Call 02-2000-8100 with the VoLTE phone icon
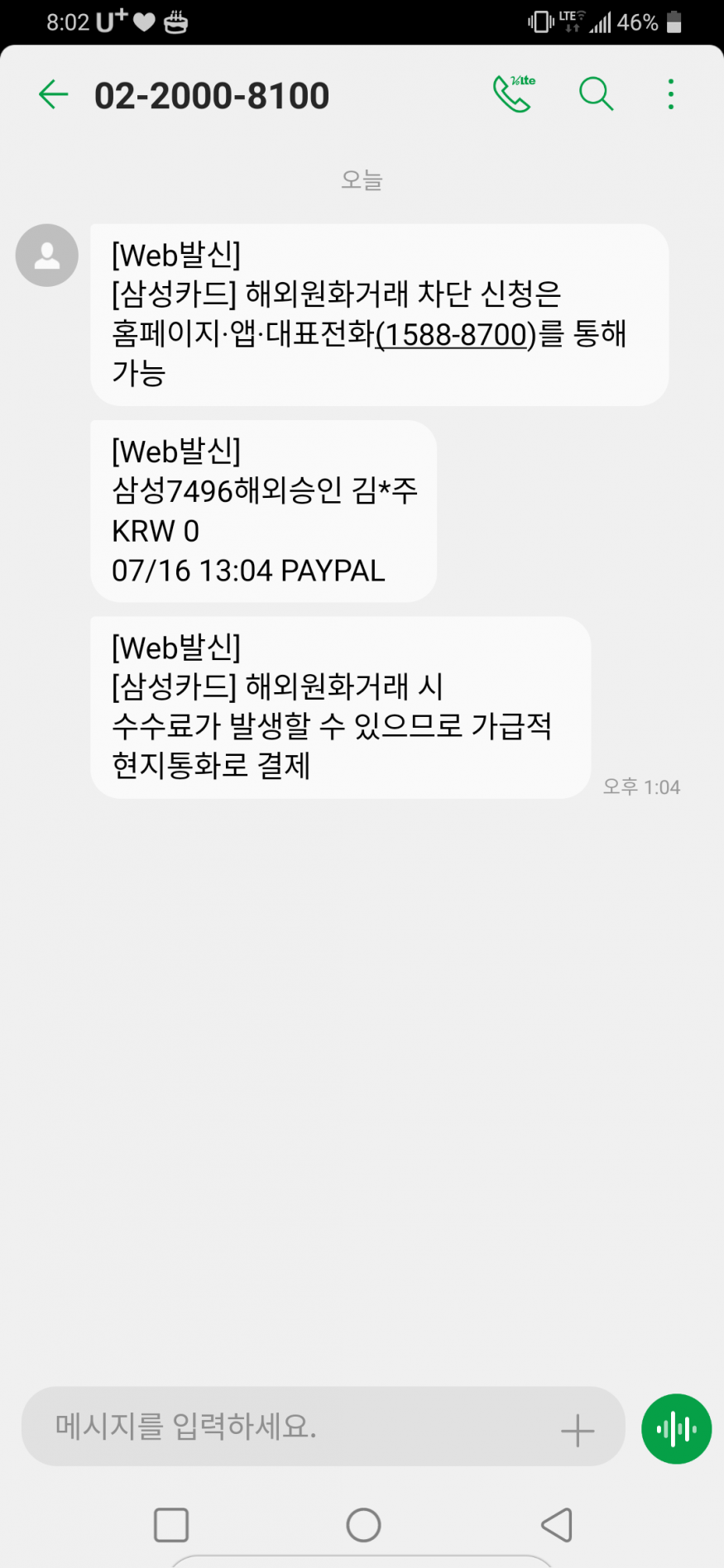The height and width of the screenshot is (1568, 724). point(514,93)
